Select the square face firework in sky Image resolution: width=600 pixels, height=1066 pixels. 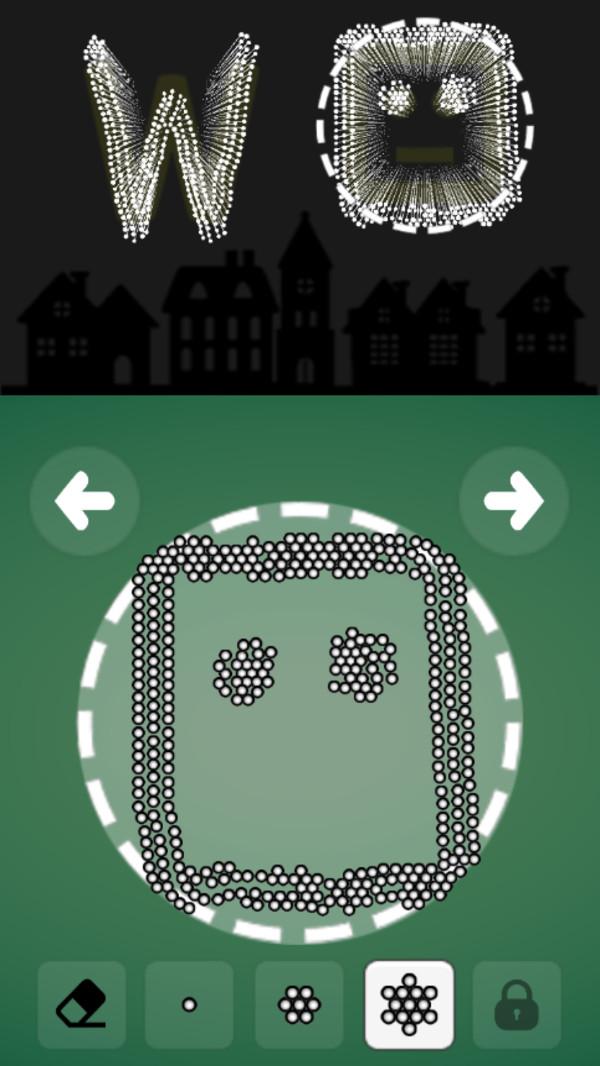coord(425,125)
